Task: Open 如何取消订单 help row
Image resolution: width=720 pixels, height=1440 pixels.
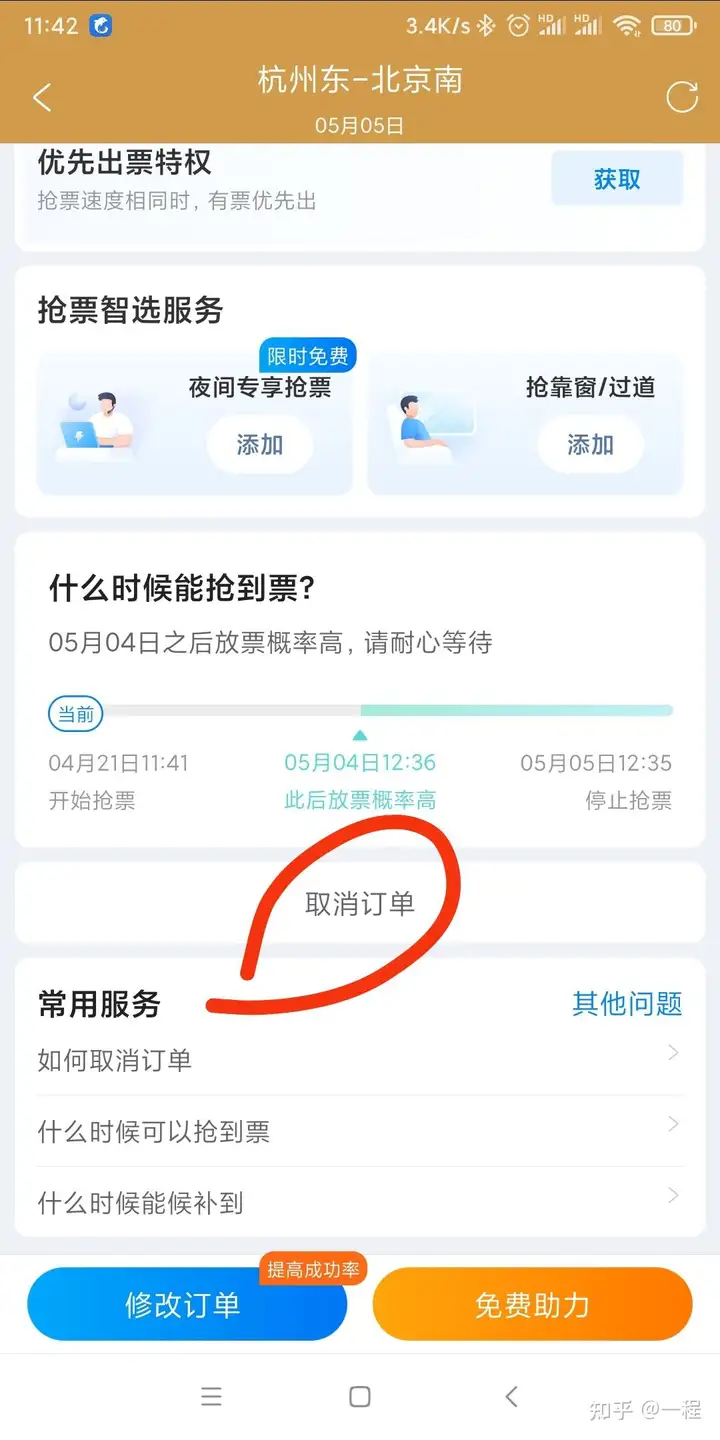Action: click(360, 1060)
